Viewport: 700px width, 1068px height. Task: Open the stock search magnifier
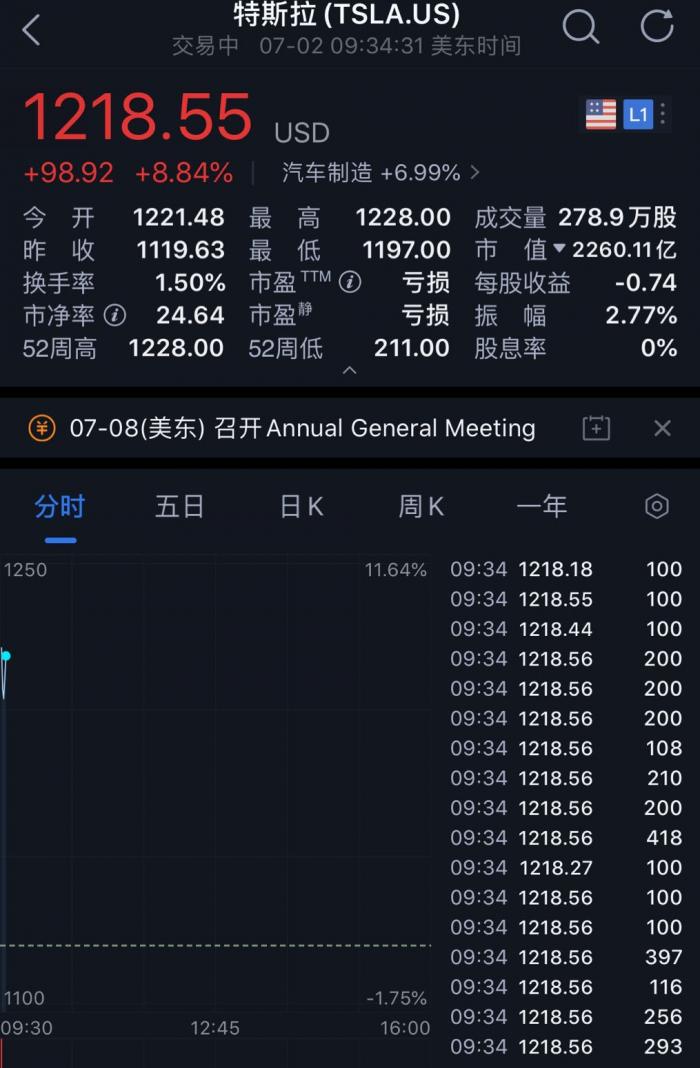click(580, 27)
